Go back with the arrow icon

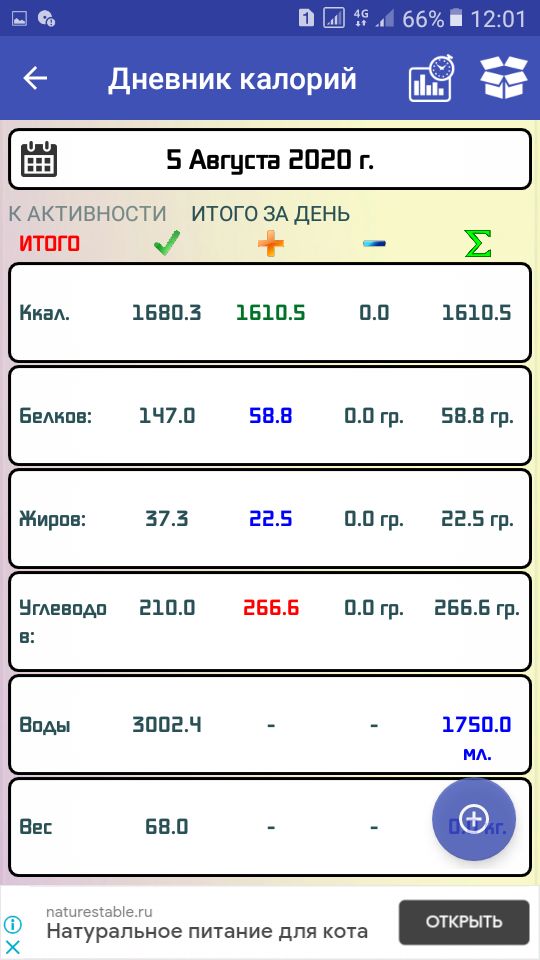35,78
